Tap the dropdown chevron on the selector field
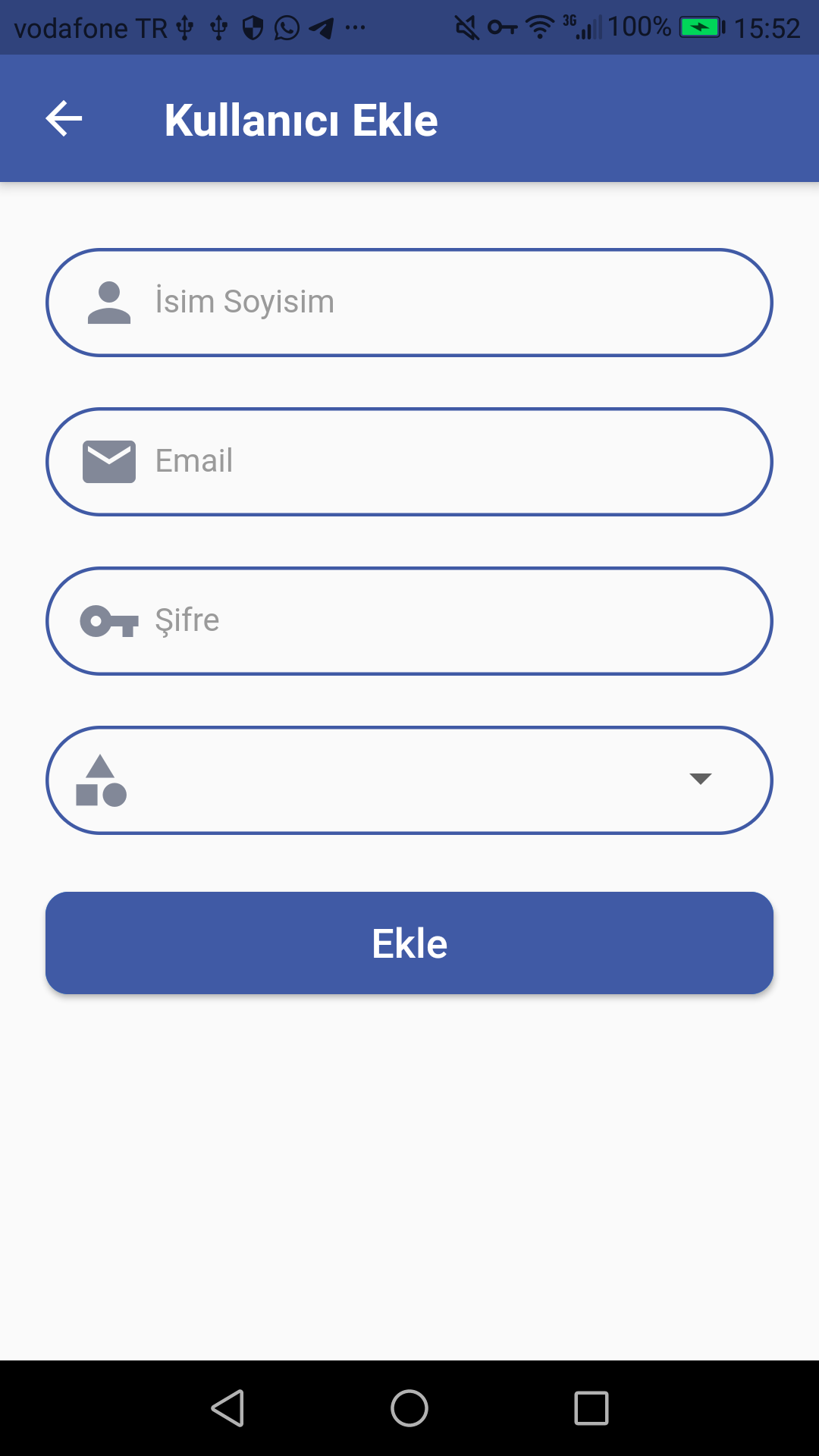Viewport: 819px width, 1456px height. 701,780
